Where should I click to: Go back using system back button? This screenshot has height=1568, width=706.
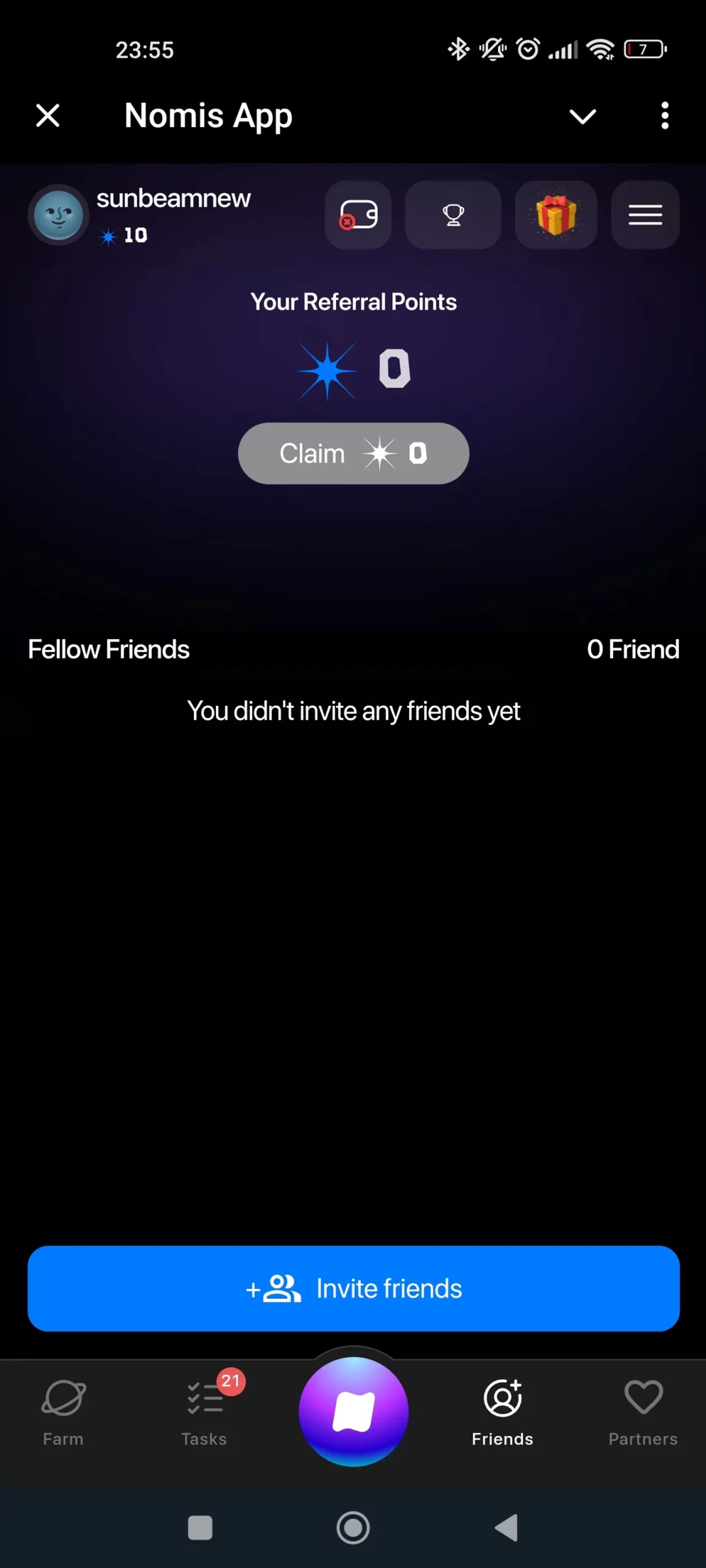(506, 1528)
